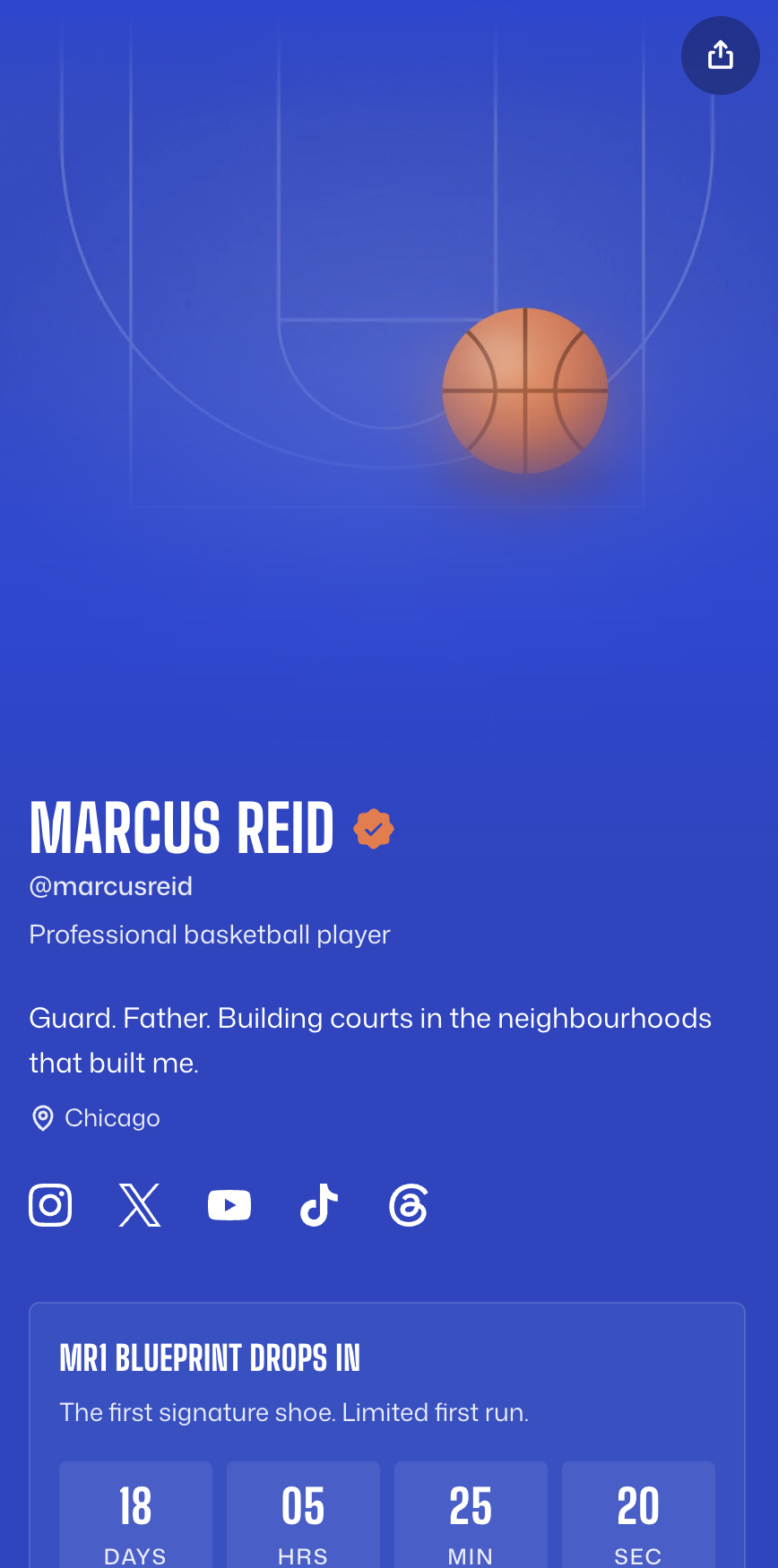Open Marcus Reid's Instagram link

click(50, 1205)
